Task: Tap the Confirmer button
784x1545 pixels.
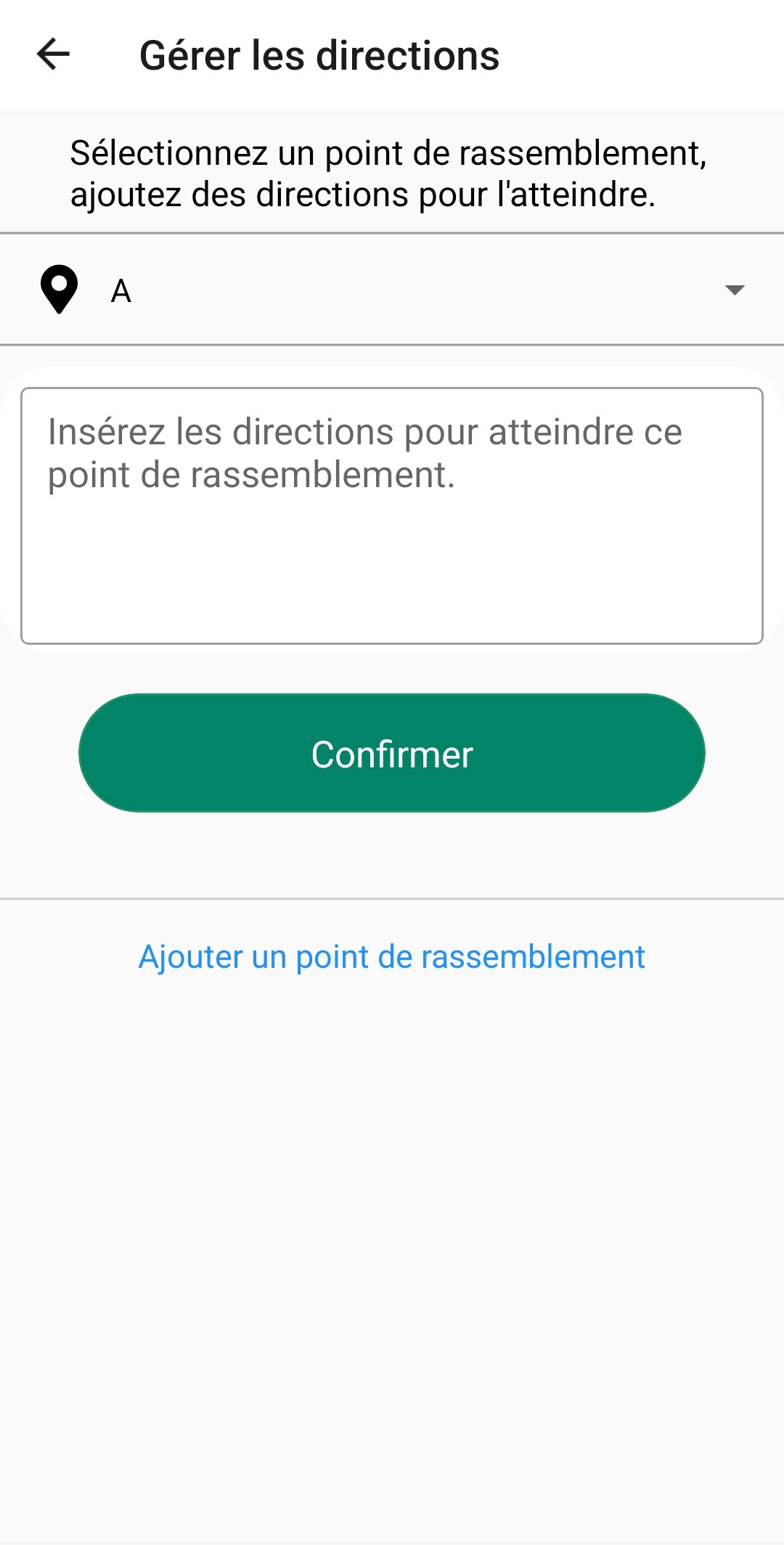Action: [392, 753]
